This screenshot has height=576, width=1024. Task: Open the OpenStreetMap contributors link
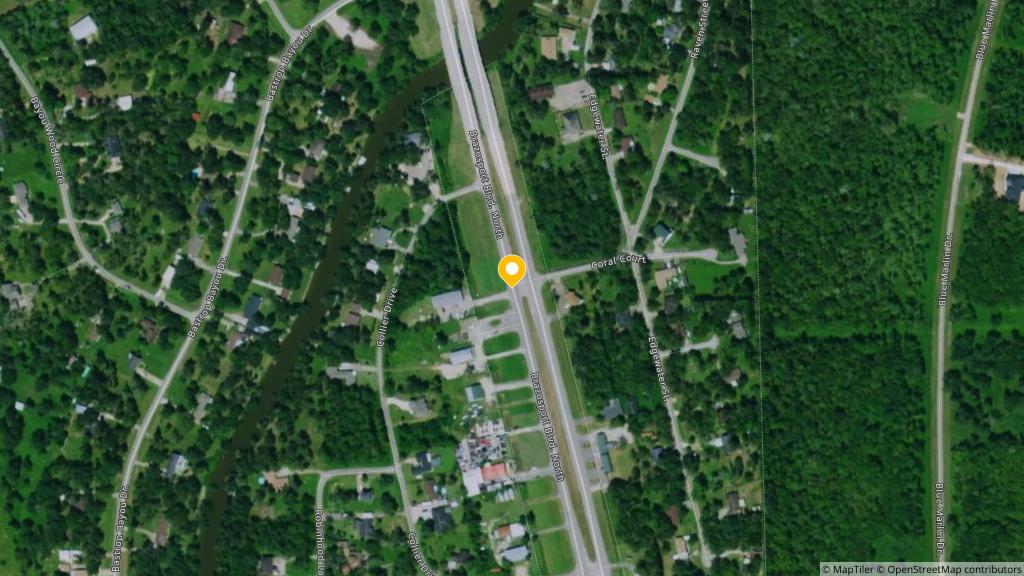tap(951, 569)
